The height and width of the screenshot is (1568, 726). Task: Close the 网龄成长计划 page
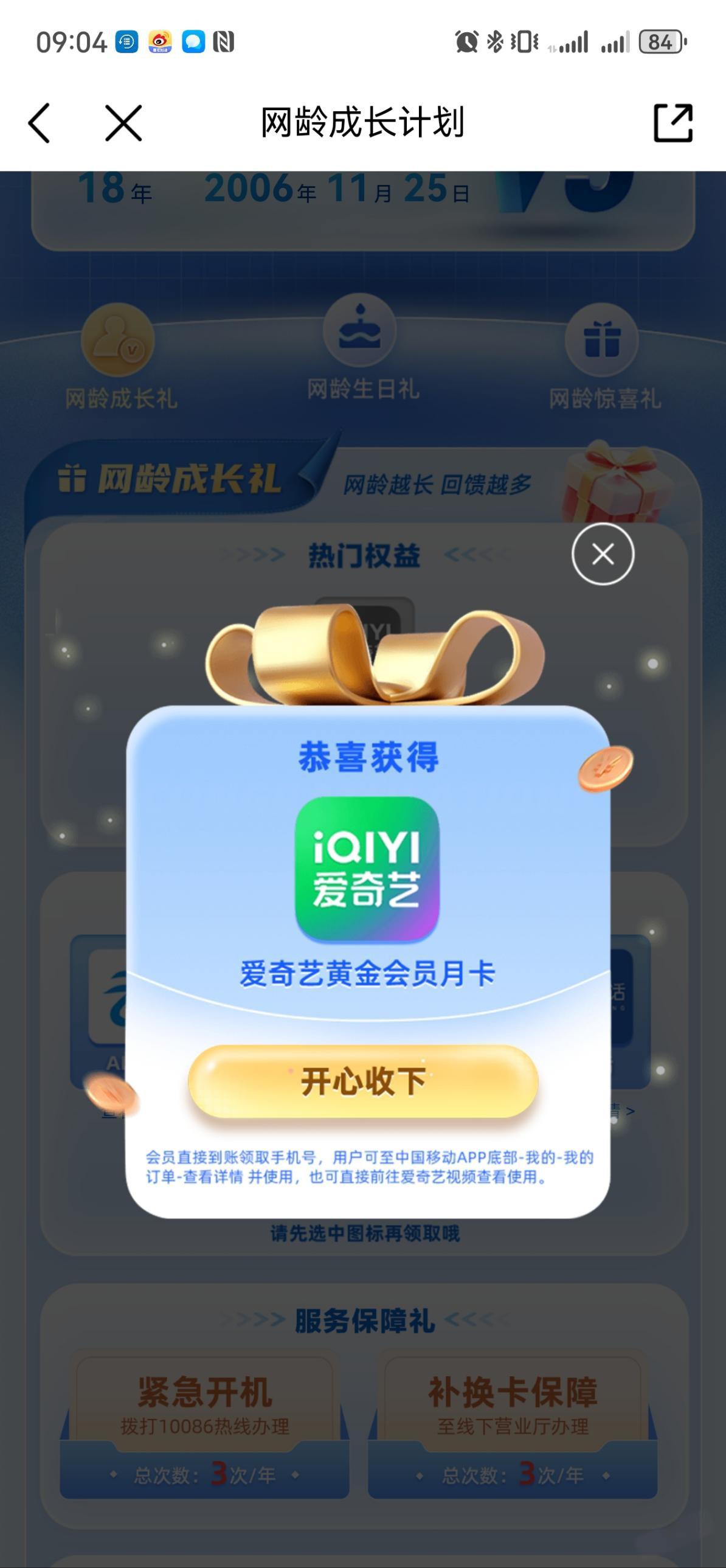(x=123, y=123)
